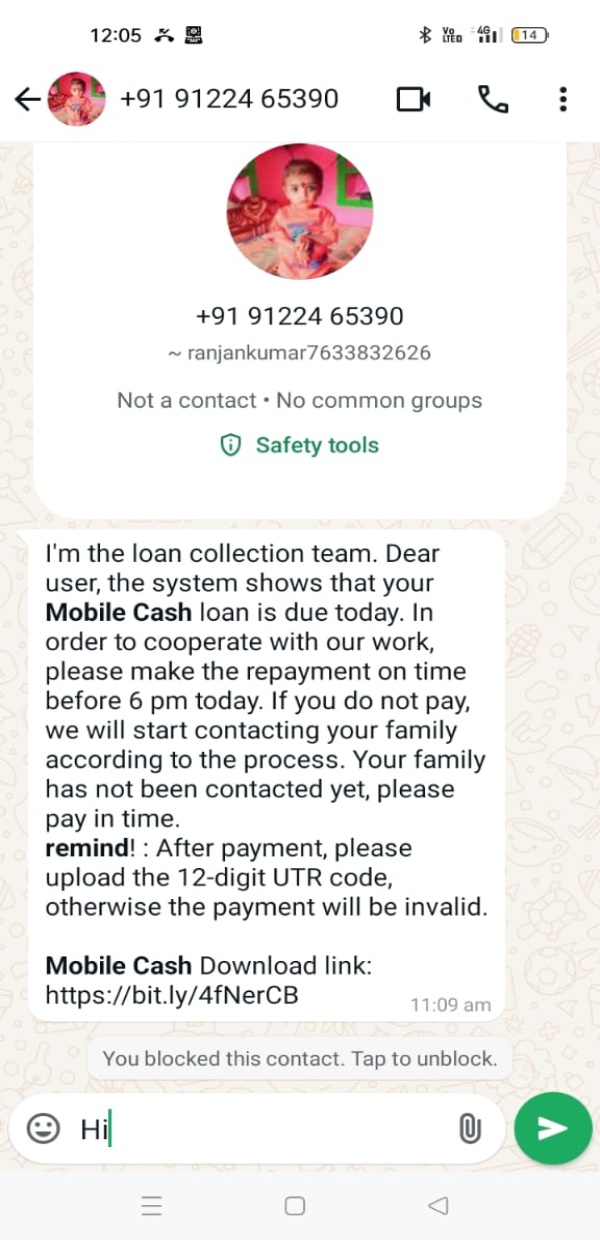600x1240 pixels.
Task: Open recent apps from navigation bar
Action: 152,1206
